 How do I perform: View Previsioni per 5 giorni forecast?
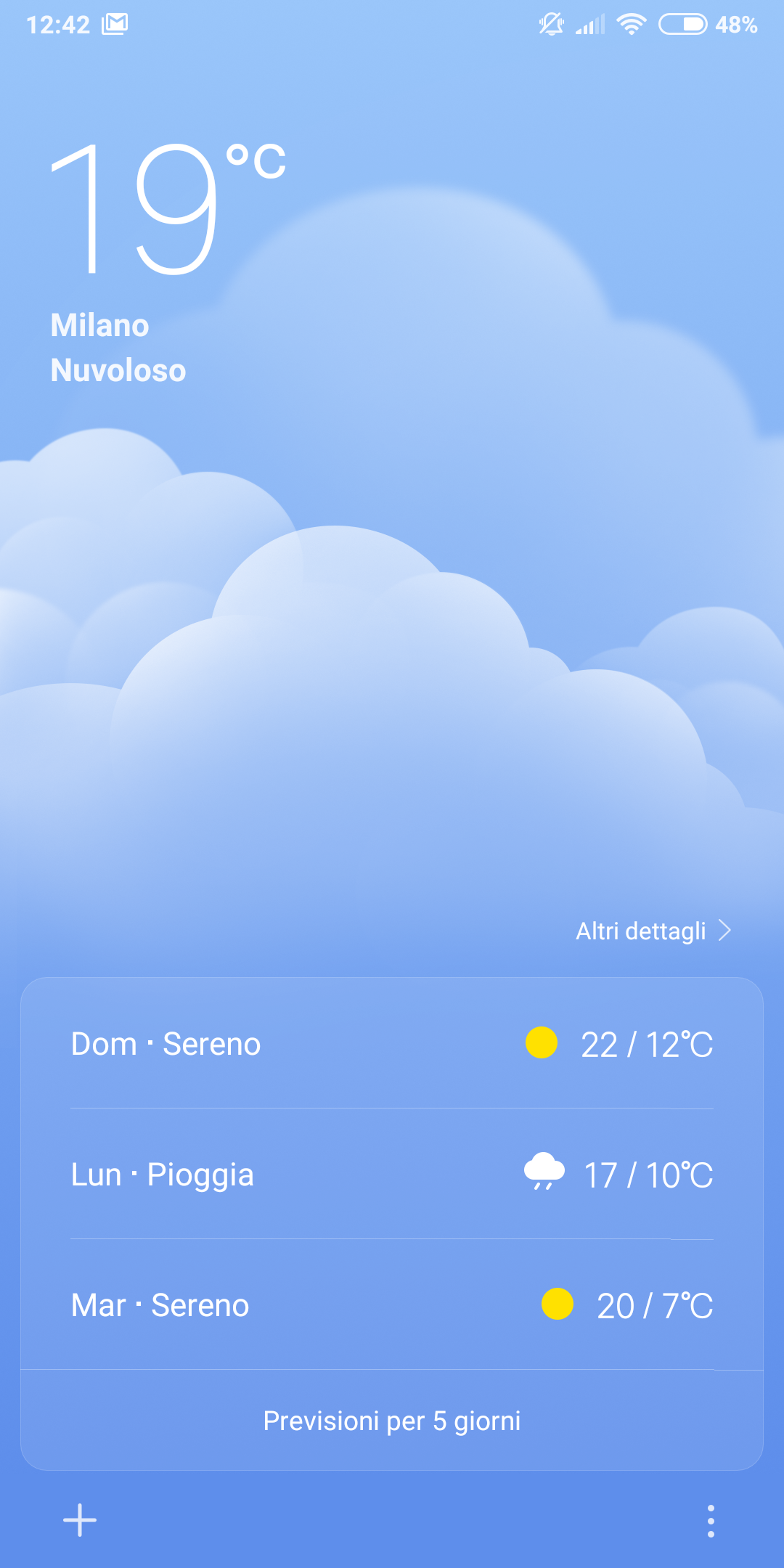coord(392,1421)
